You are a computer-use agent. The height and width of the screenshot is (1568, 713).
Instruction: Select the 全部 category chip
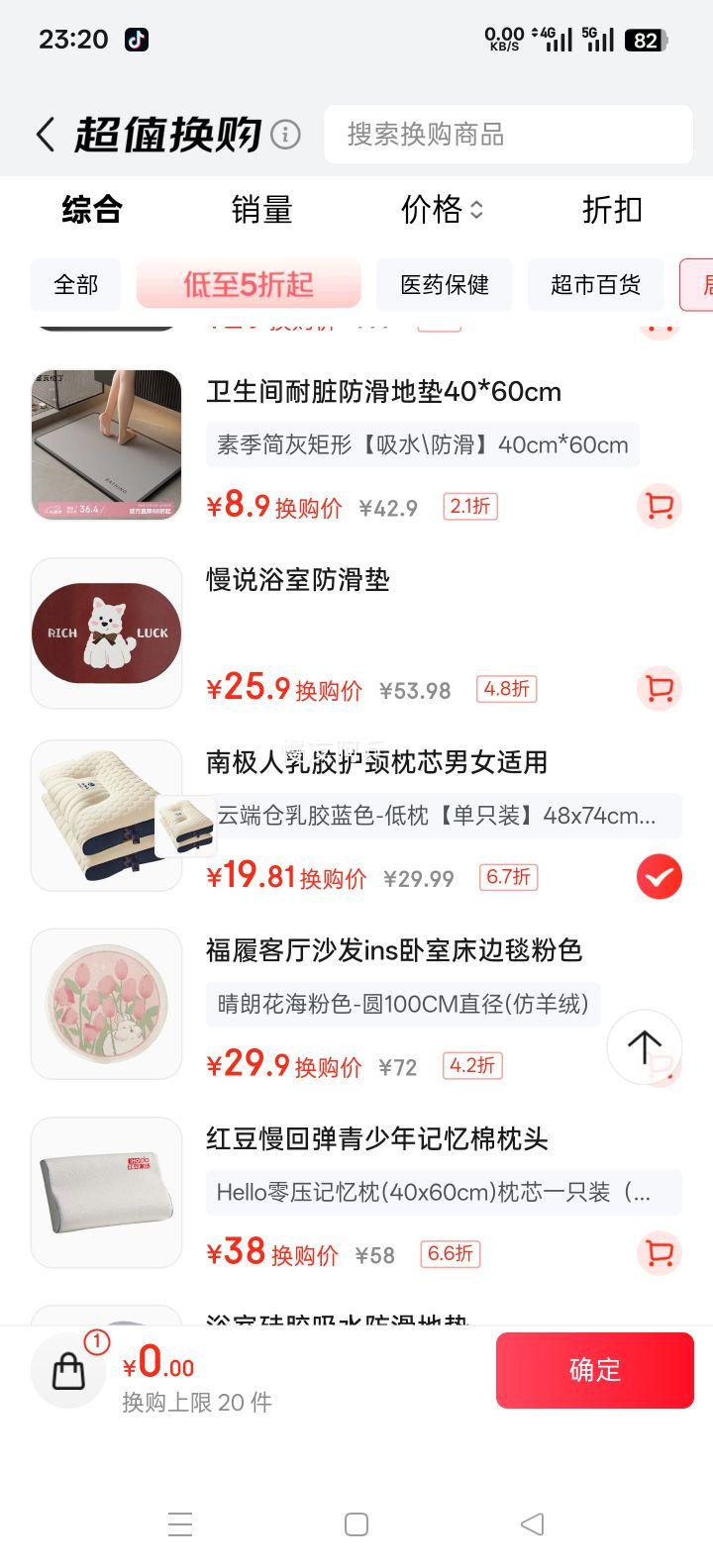(76, 285)
